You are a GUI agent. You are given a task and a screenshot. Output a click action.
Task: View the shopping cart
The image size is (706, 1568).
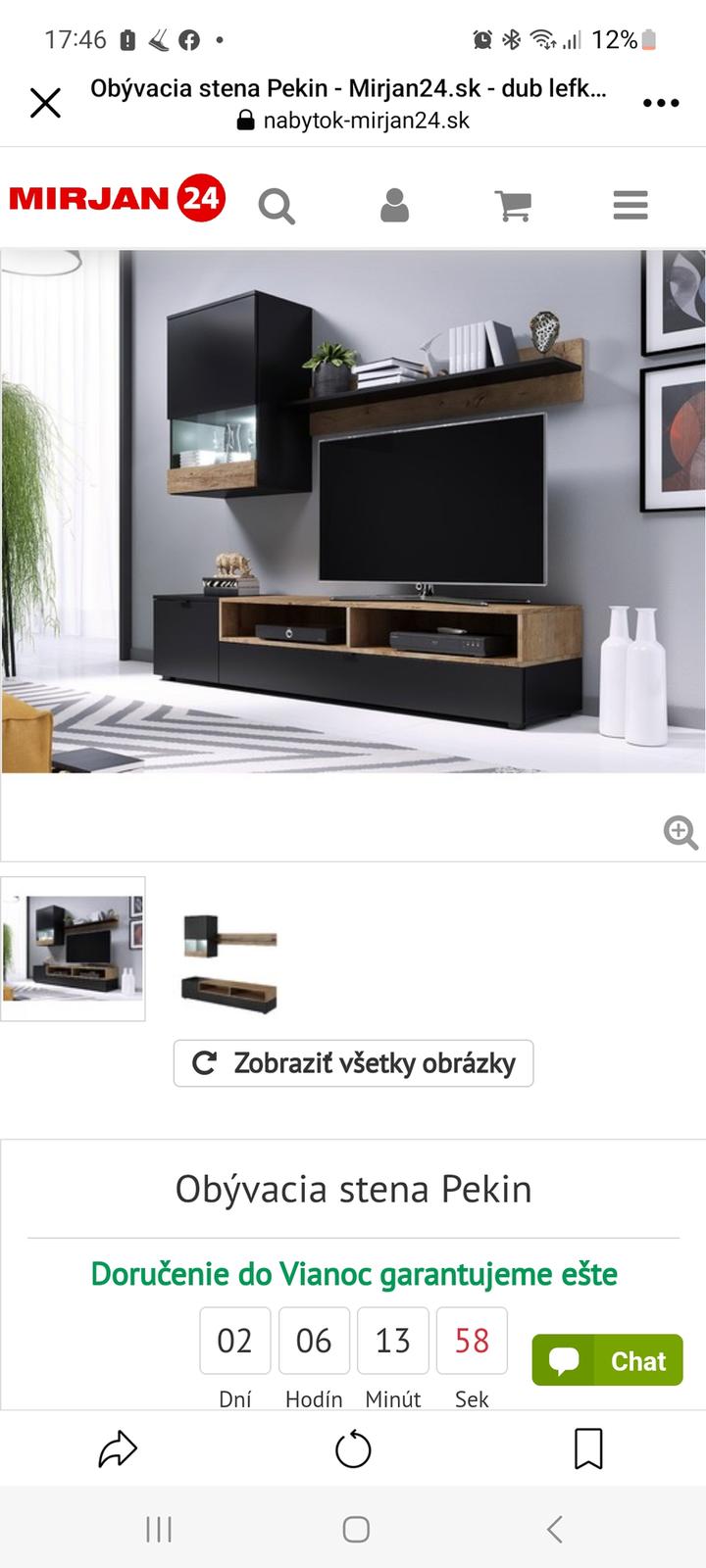click(513, 206)
